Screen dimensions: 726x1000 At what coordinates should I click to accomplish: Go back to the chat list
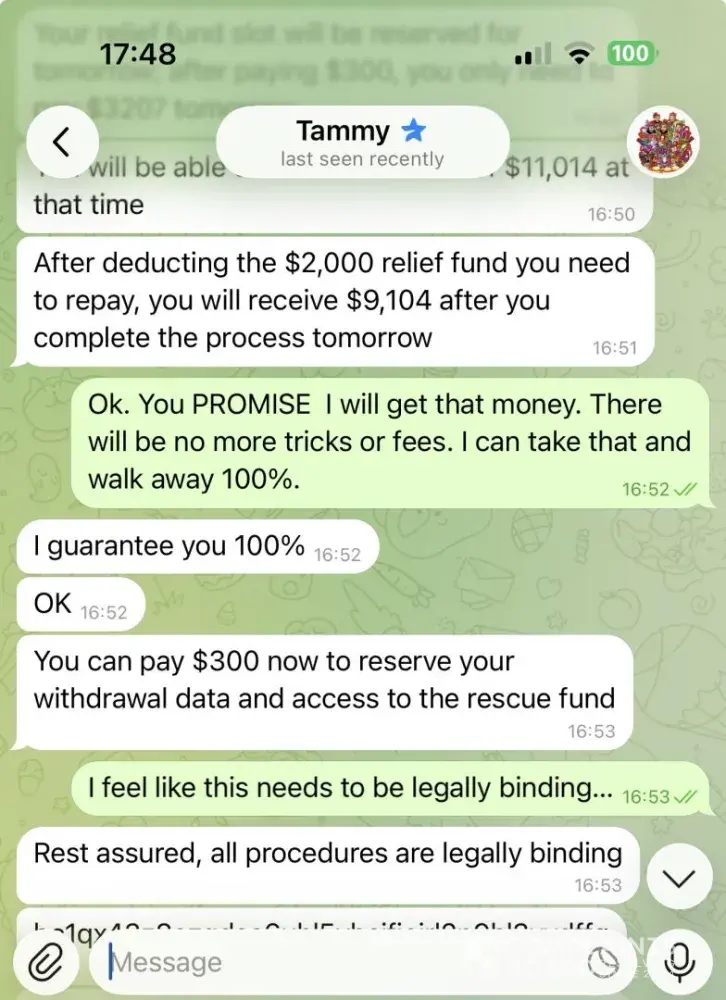click(x=61, y=143)
